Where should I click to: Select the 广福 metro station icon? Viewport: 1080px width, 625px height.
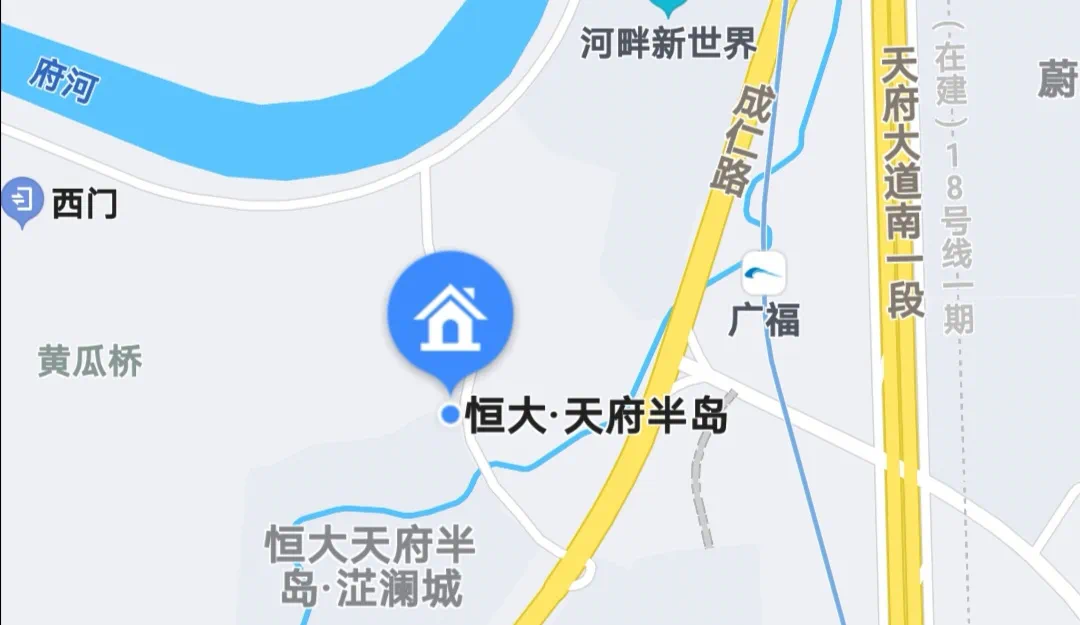point(764,273)
